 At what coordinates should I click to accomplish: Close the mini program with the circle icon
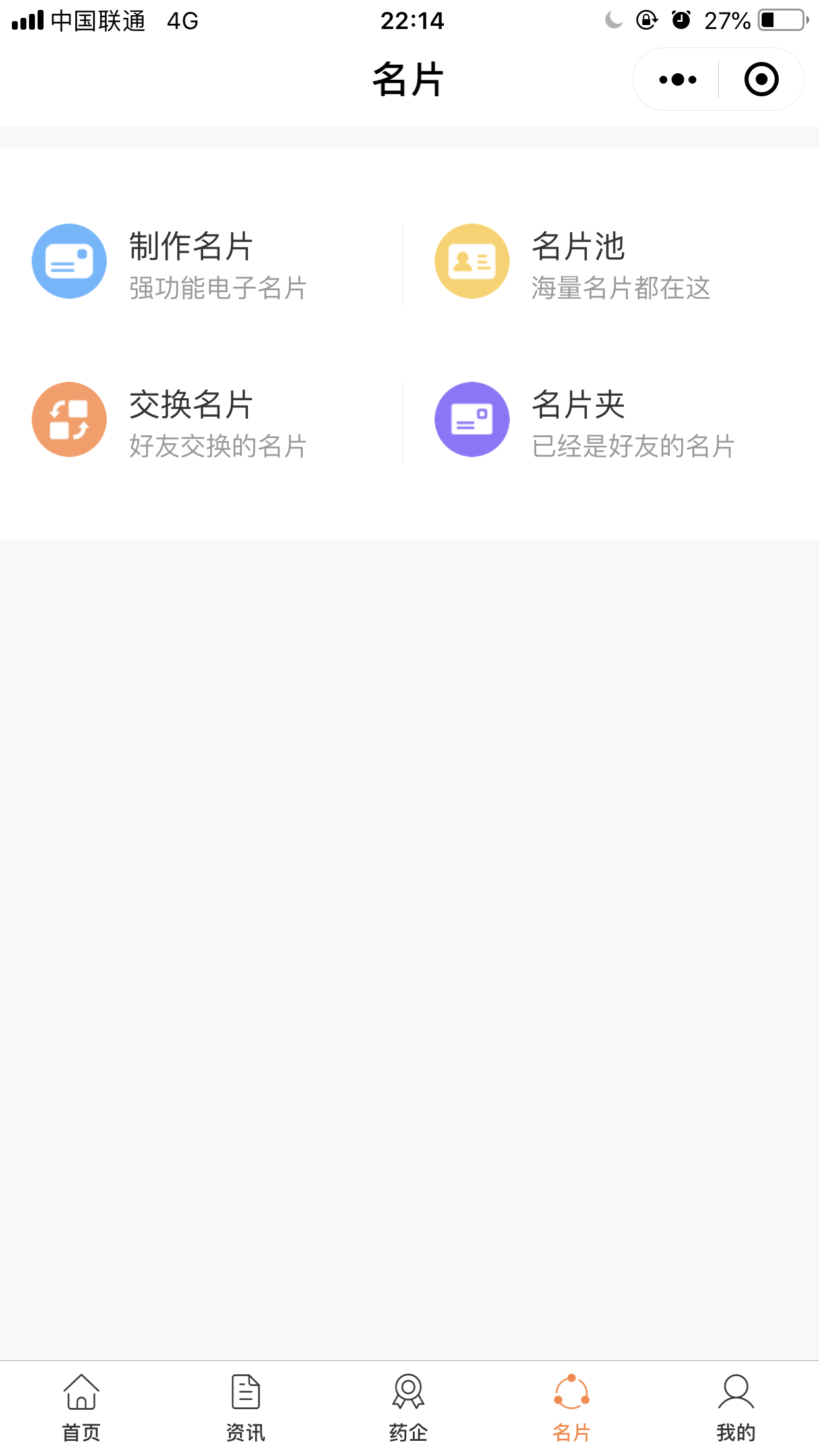coord(761,80)
